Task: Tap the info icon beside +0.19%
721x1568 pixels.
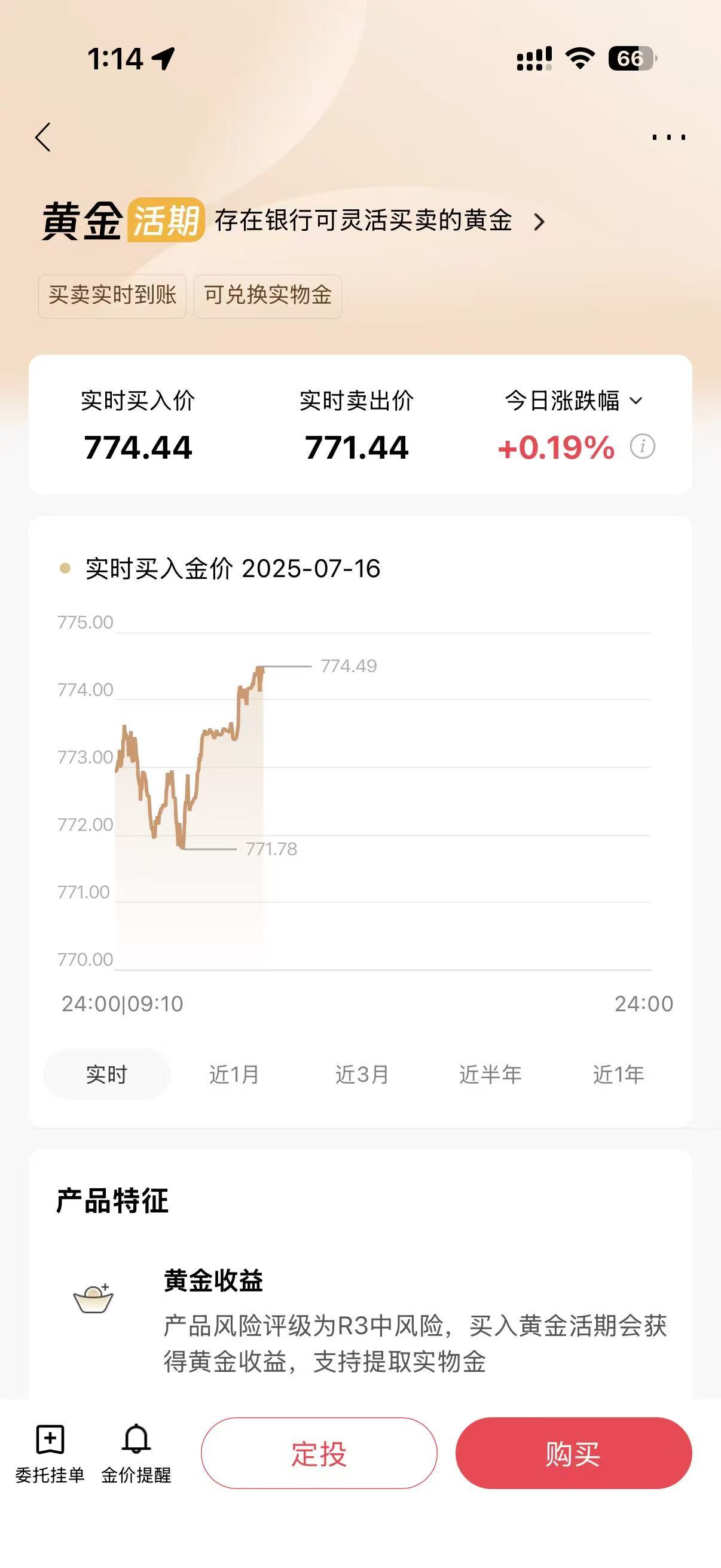Action: tap(643, 446)
